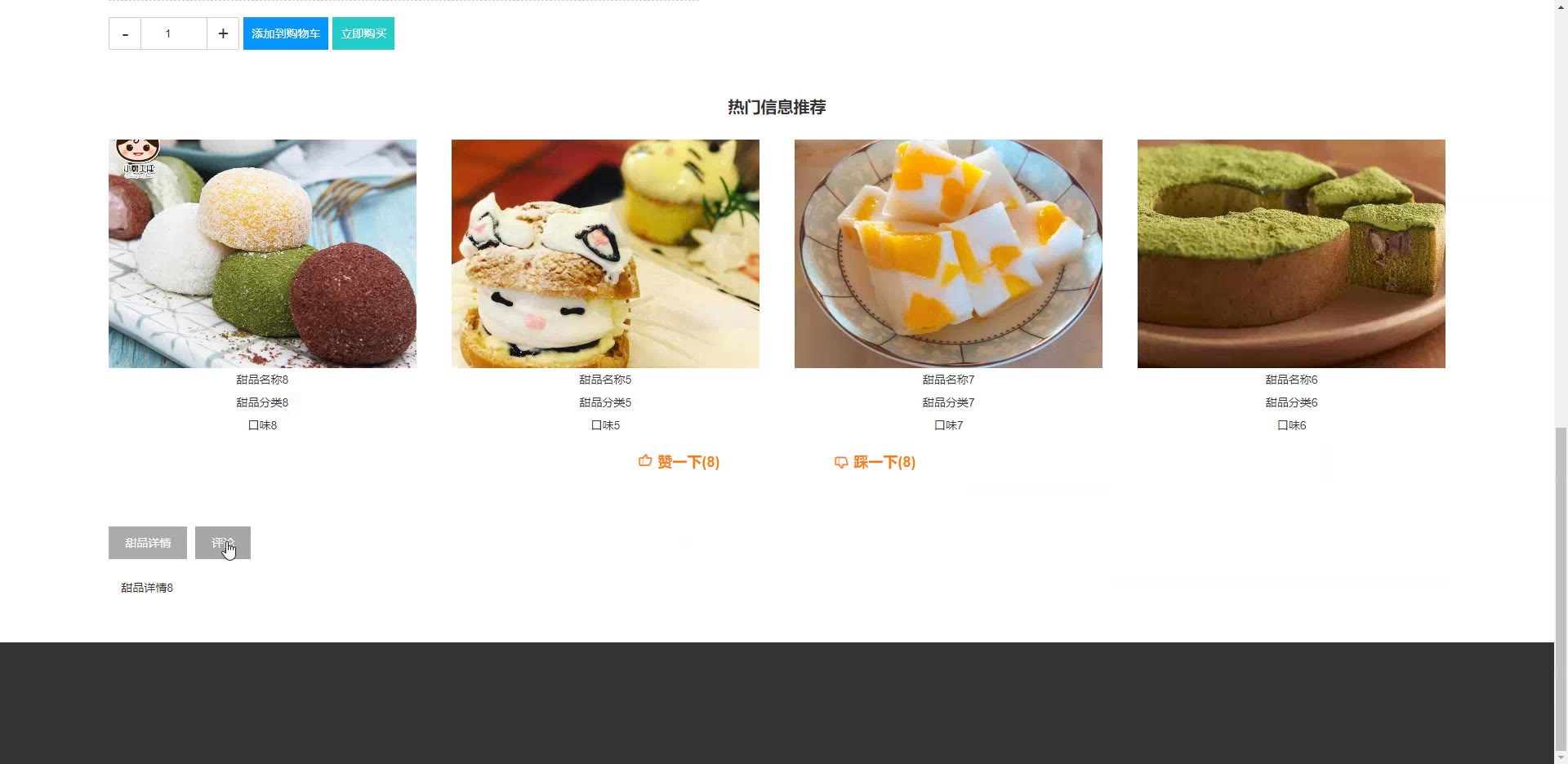Switch to the 甜品详情 tab
The width and height of the screenshot is (1568, 764).
pos(148,543)
